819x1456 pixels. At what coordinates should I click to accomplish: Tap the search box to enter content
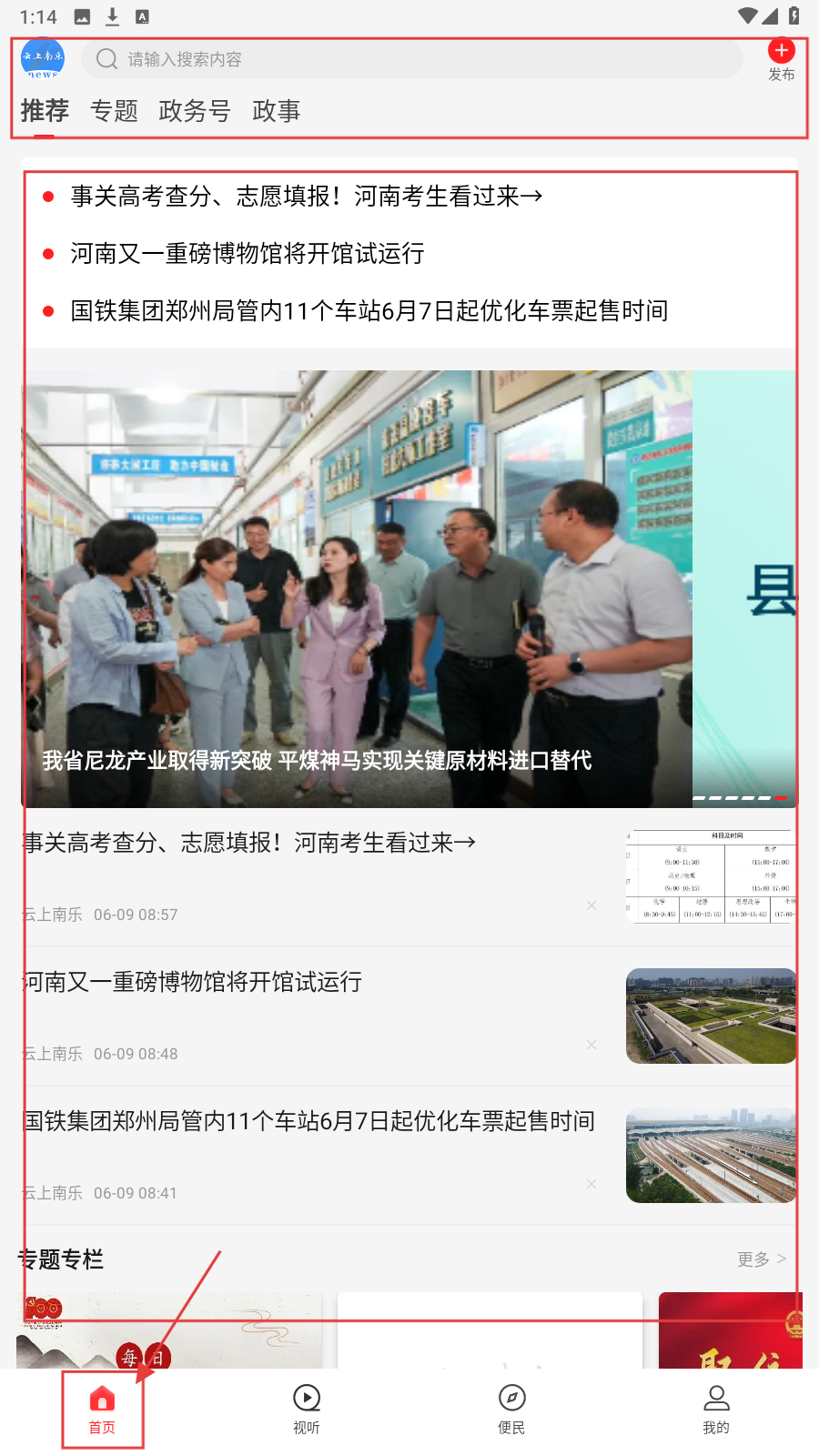click(411, 59)
